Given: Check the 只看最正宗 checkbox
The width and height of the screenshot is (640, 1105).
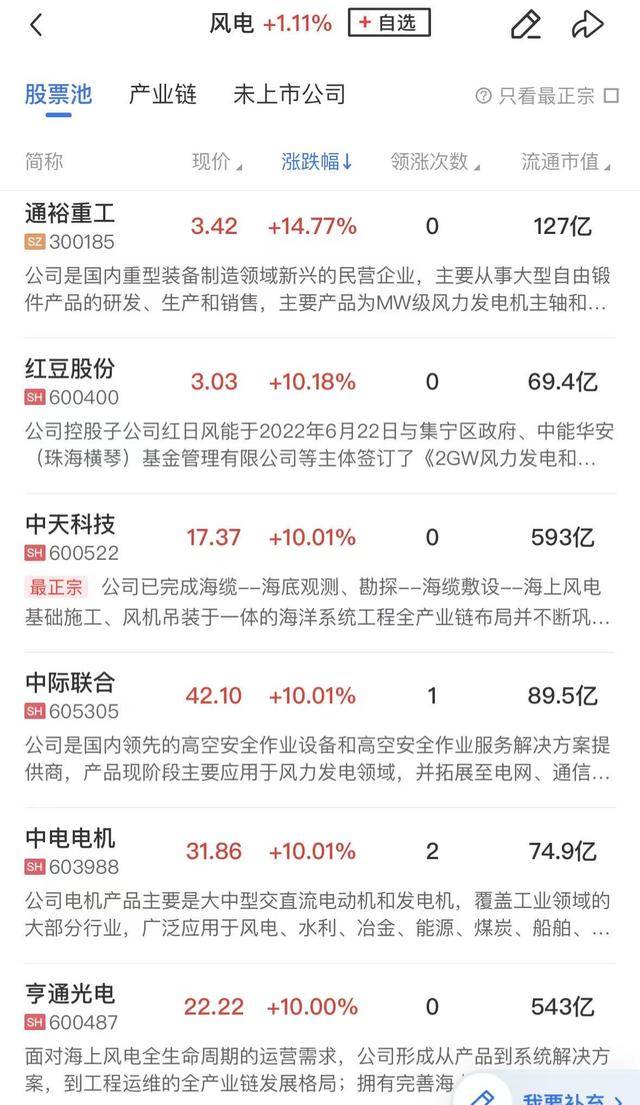Looking at the screenshot, I should click(x=612, y=96).
